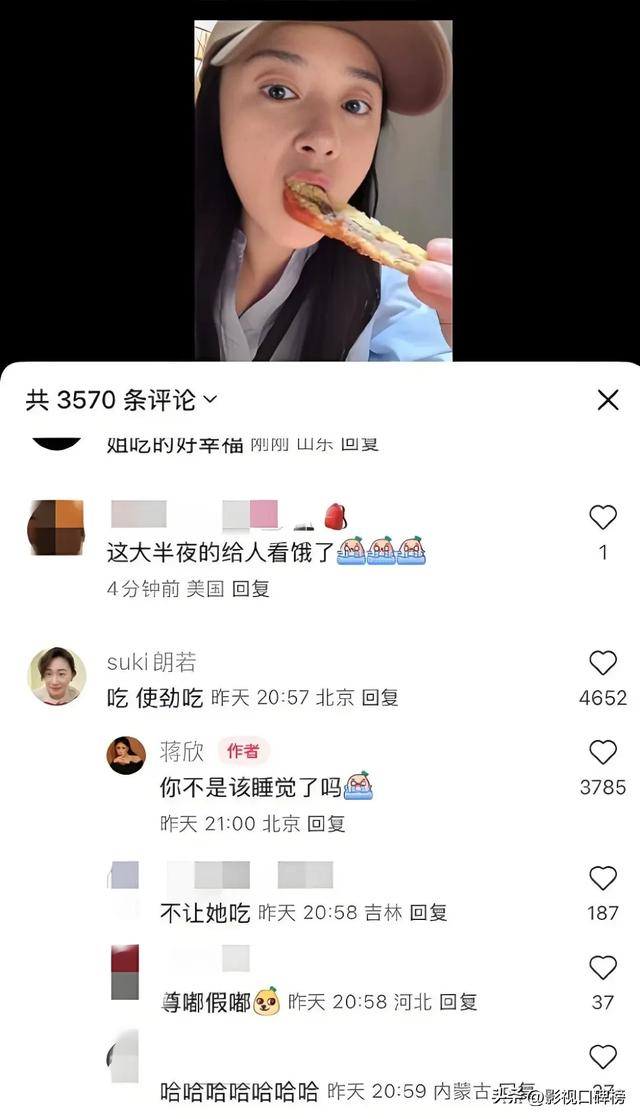
Task: Reply to suki朗若's comment
Action: [x=380, y=698]
